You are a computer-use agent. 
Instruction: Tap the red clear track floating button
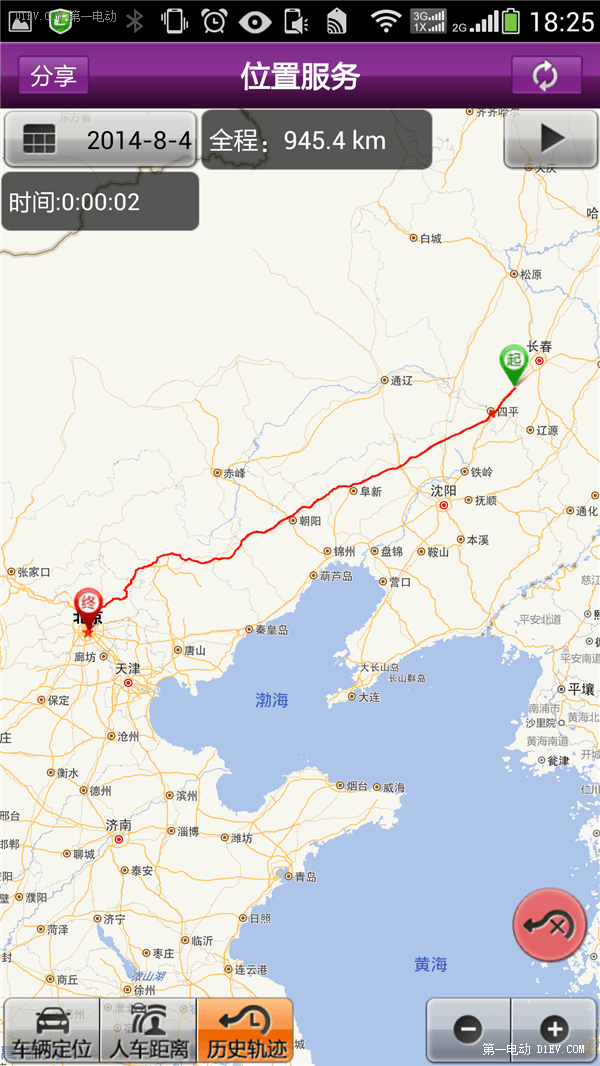(549, 925)
